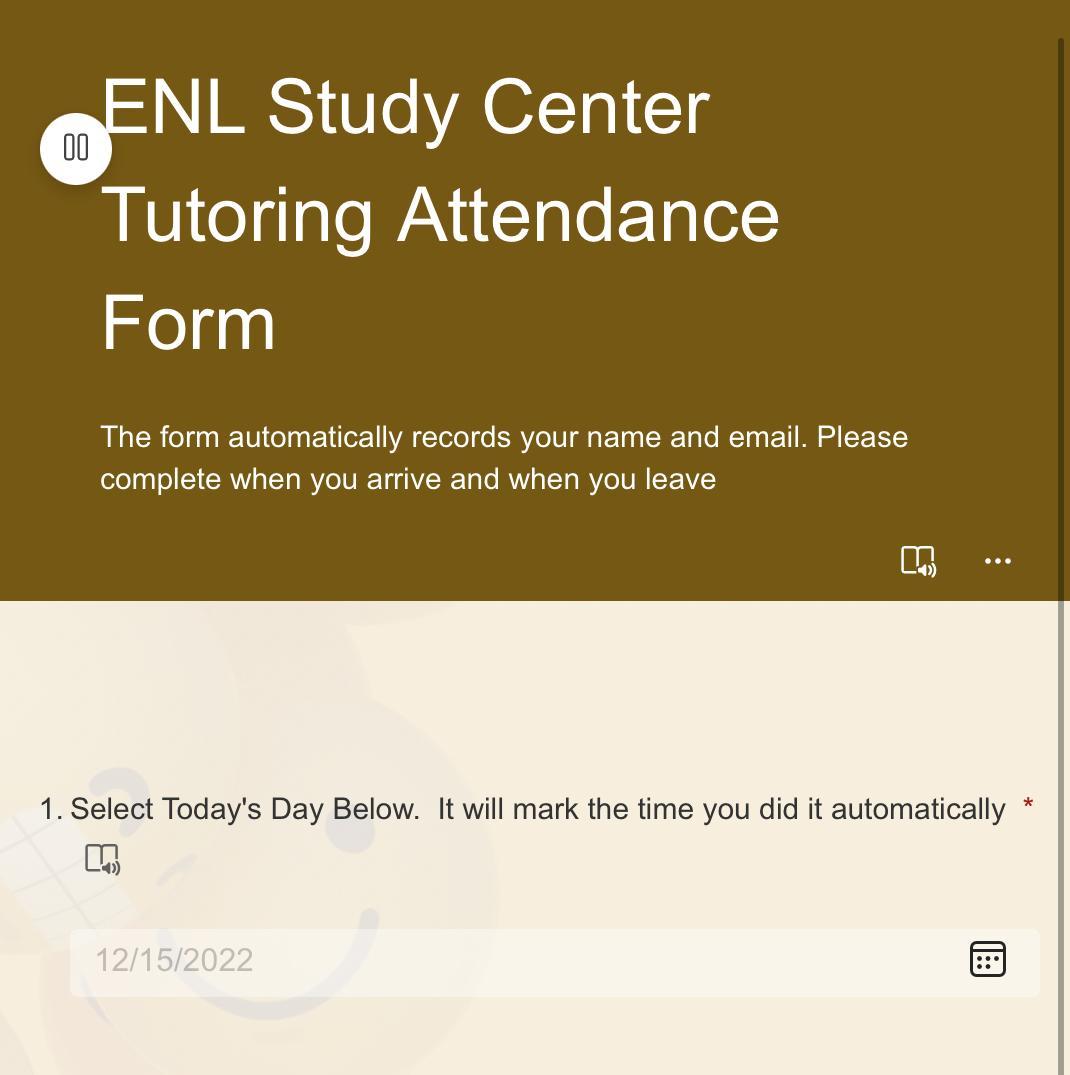Open the more options menu
Viewport: 1070px width, 1075px height.
pyautogui.click(x=998, y=561)
